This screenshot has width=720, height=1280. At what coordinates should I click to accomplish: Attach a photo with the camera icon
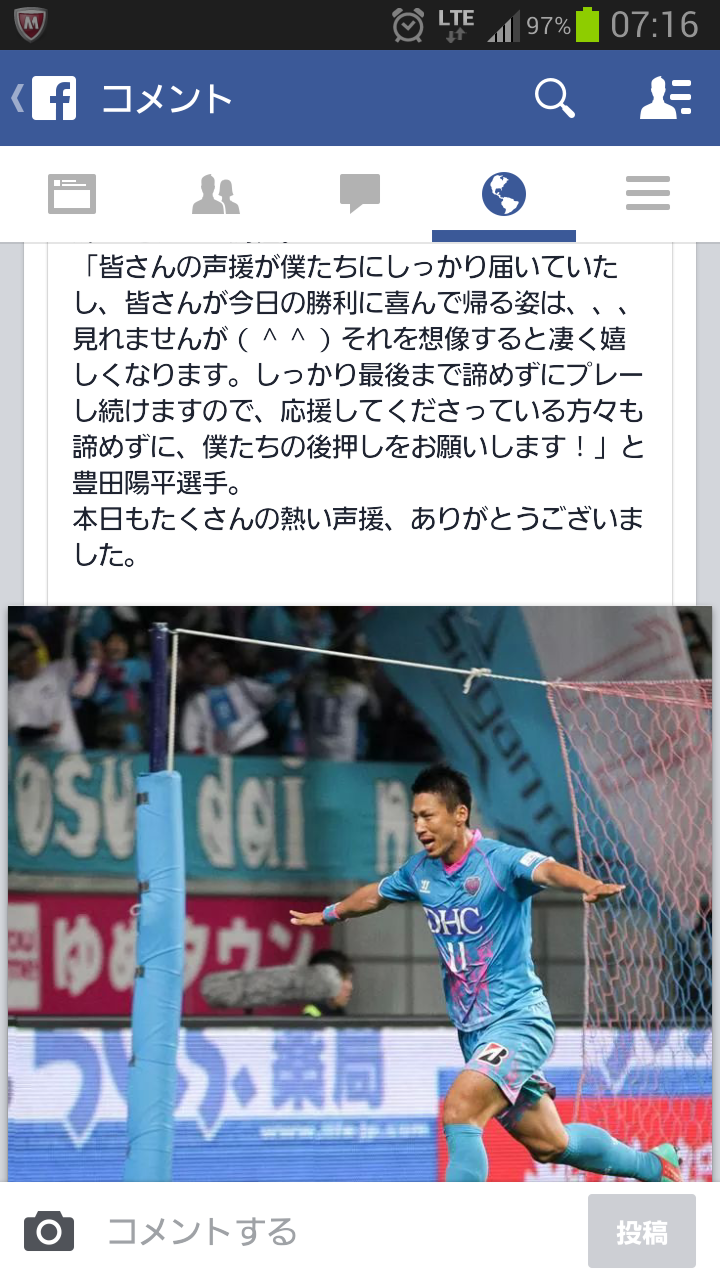(x=49, y=1231)
